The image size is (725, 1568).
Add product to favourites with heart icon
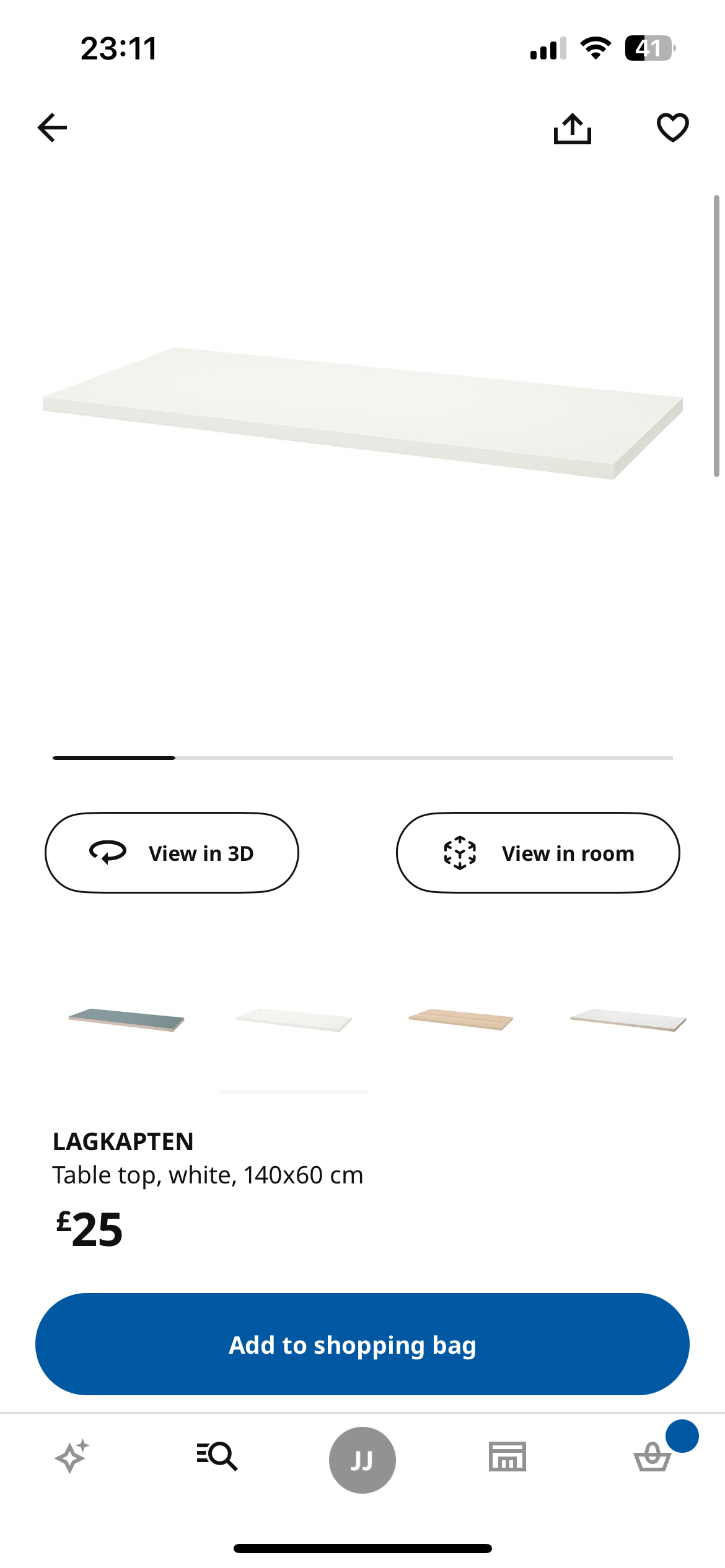click(672, 128)
